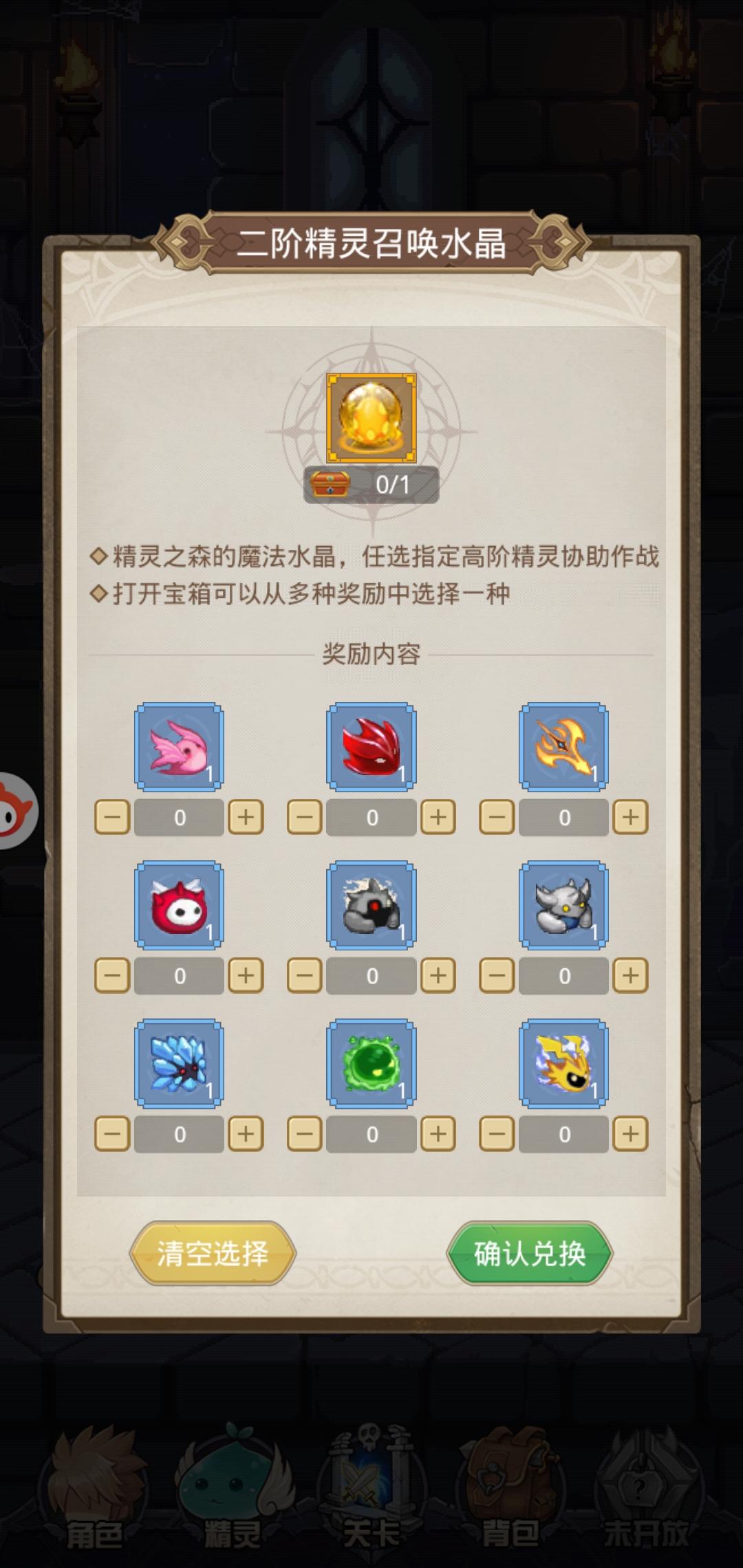
Task: Select the lightning flame spirit reward icon
Action: click(564, 1063)
